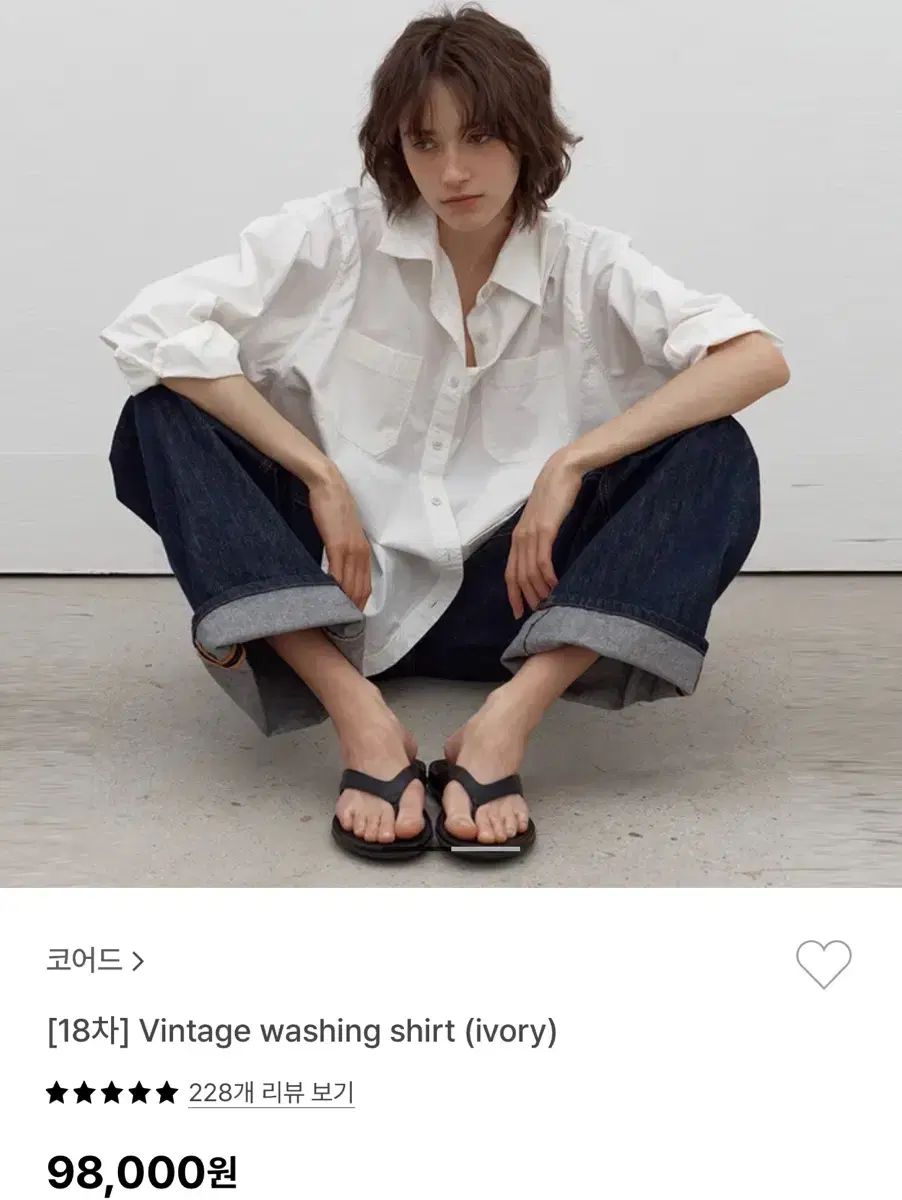View the 228개 리뷰 보기 reviews link

(271, 1093)
